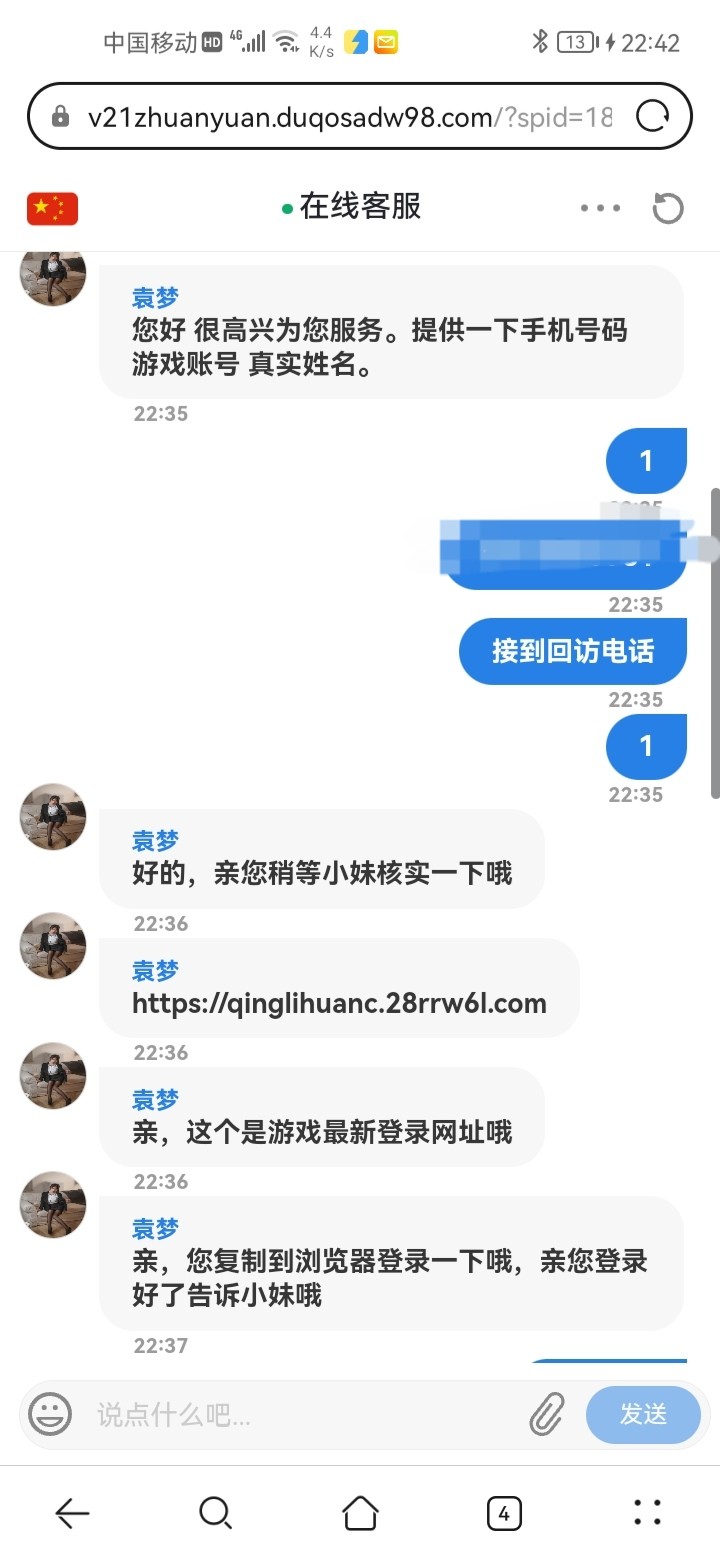
Task: Open the browser four-dot menu
Action: (x=648, y=1513)
